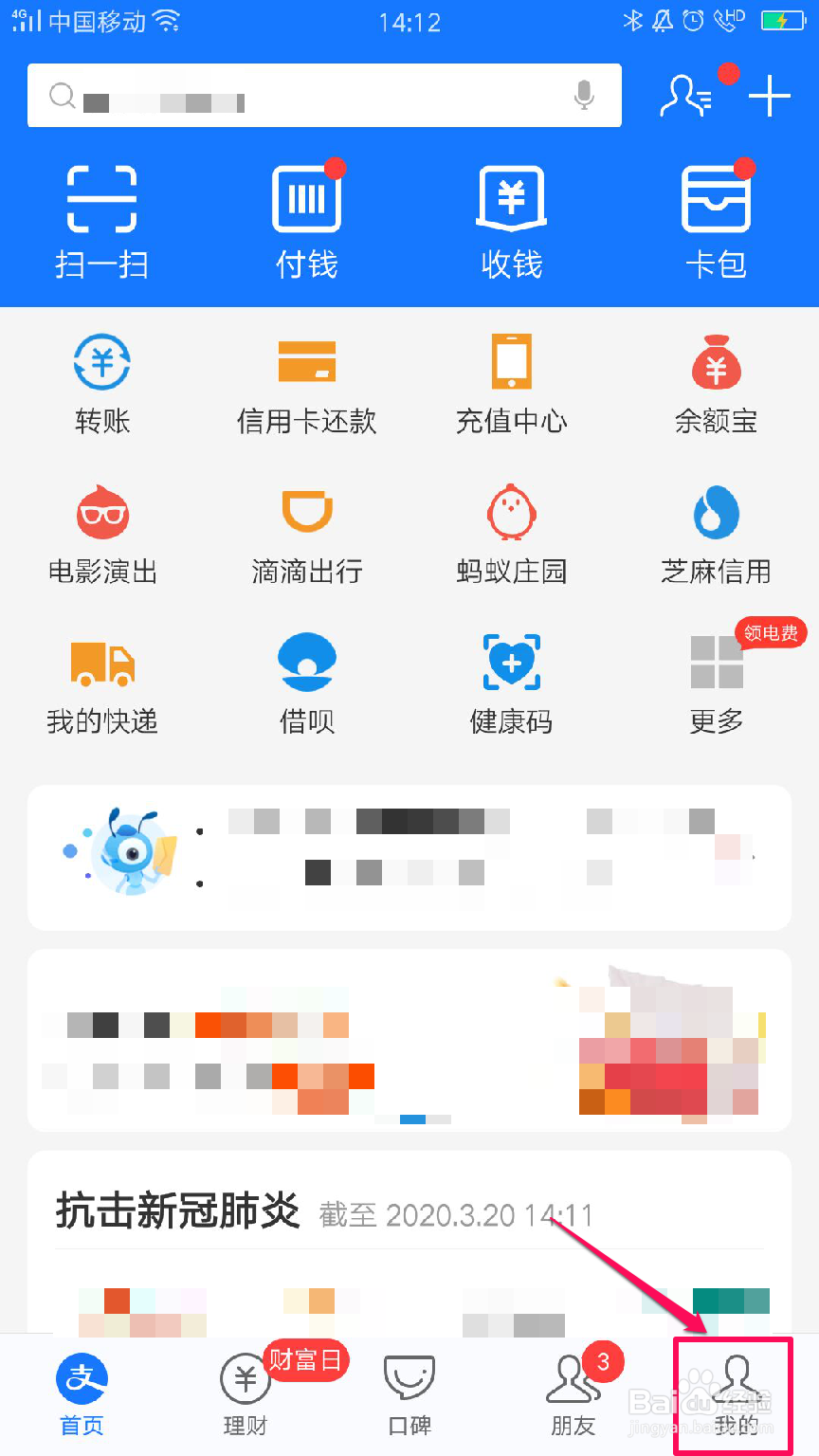Tap the search bar to search
Image resolution: width=819 pixels, height=1456 pixels.
click(284, 95)
